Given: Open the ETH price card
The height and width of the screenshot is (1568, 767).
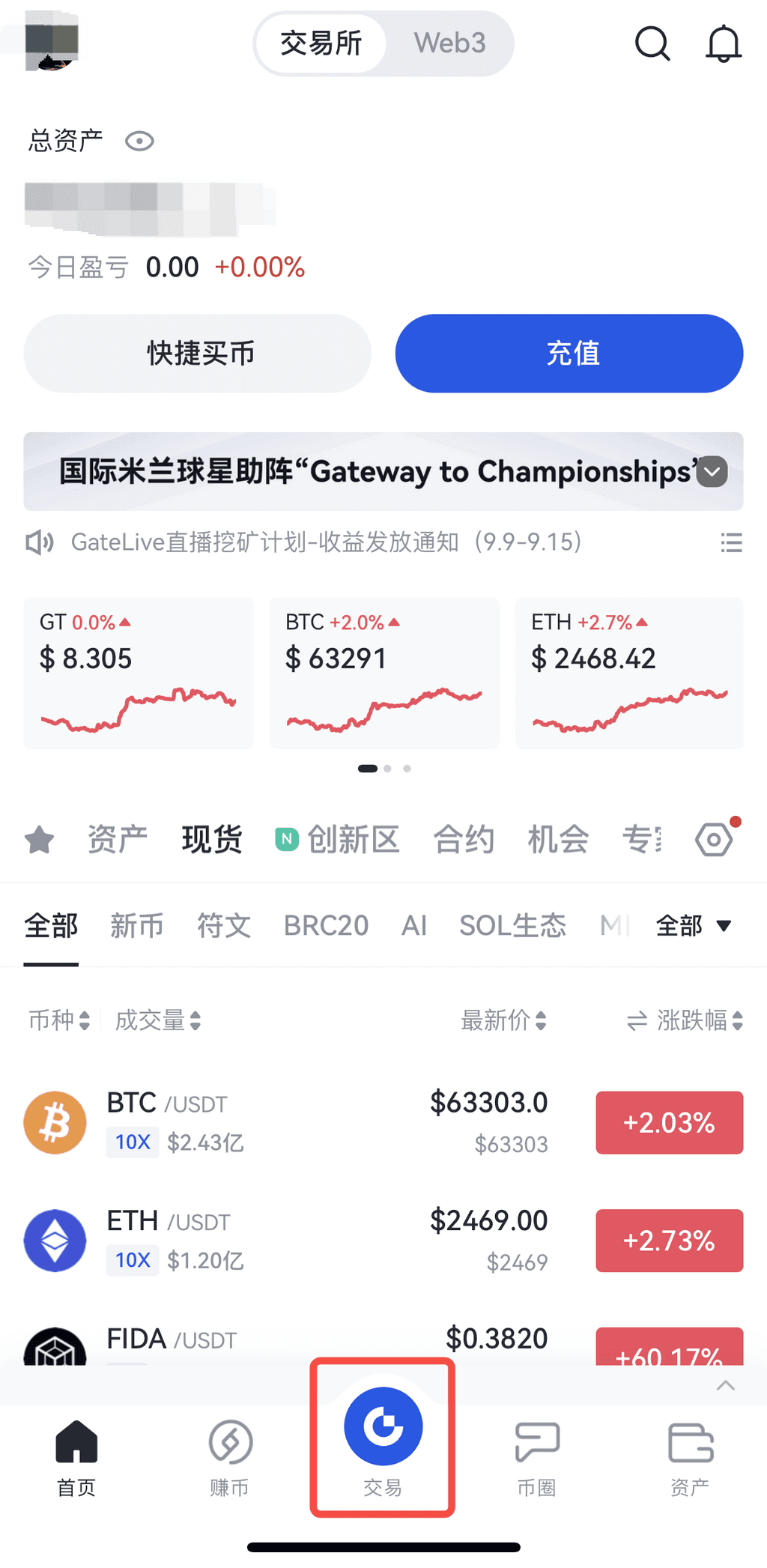Looking at the screenshot, I should (x=629, y=673).
